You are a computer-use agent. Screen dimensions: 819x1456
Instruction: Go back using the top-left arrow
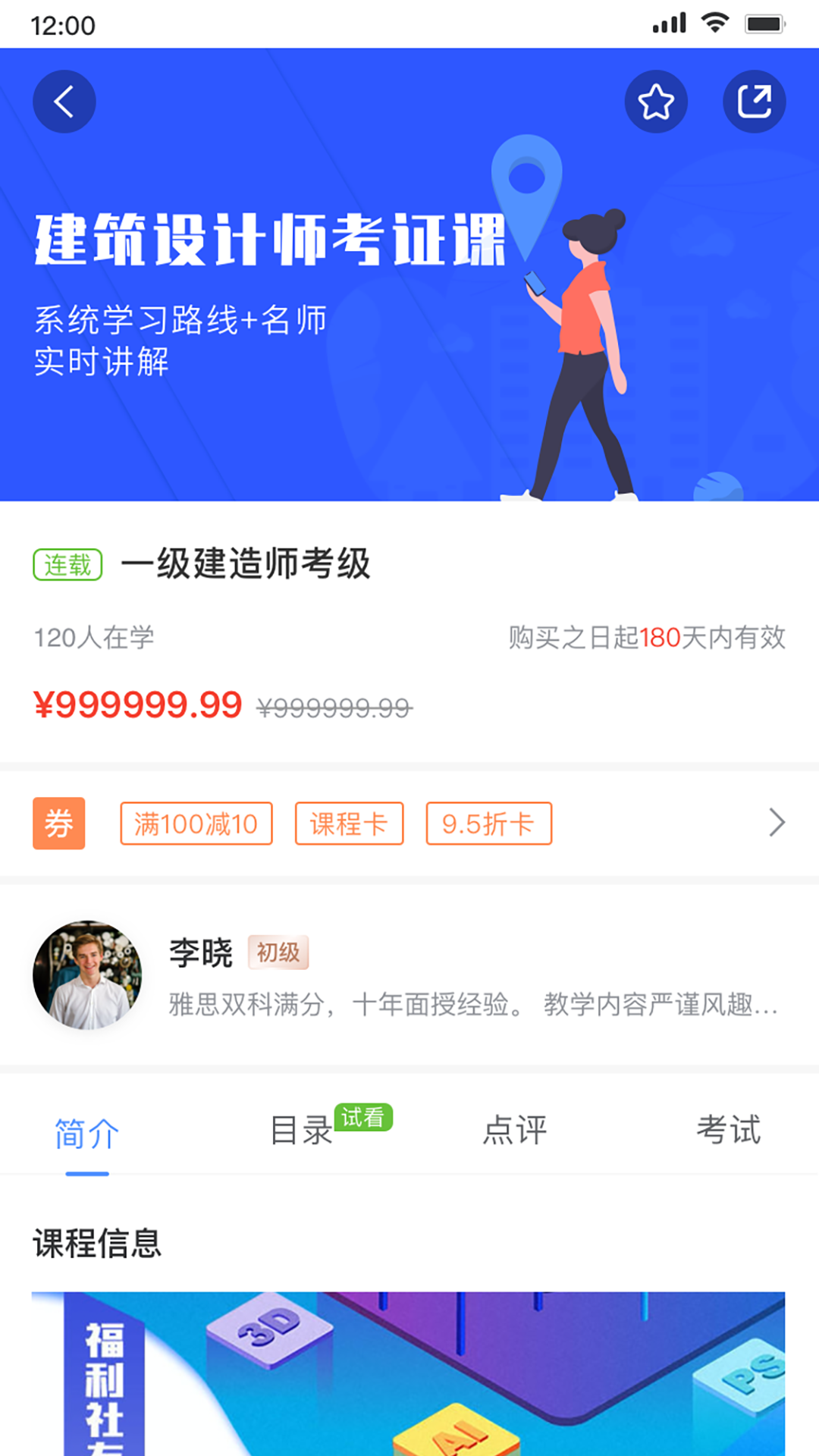tap(64, 102)
